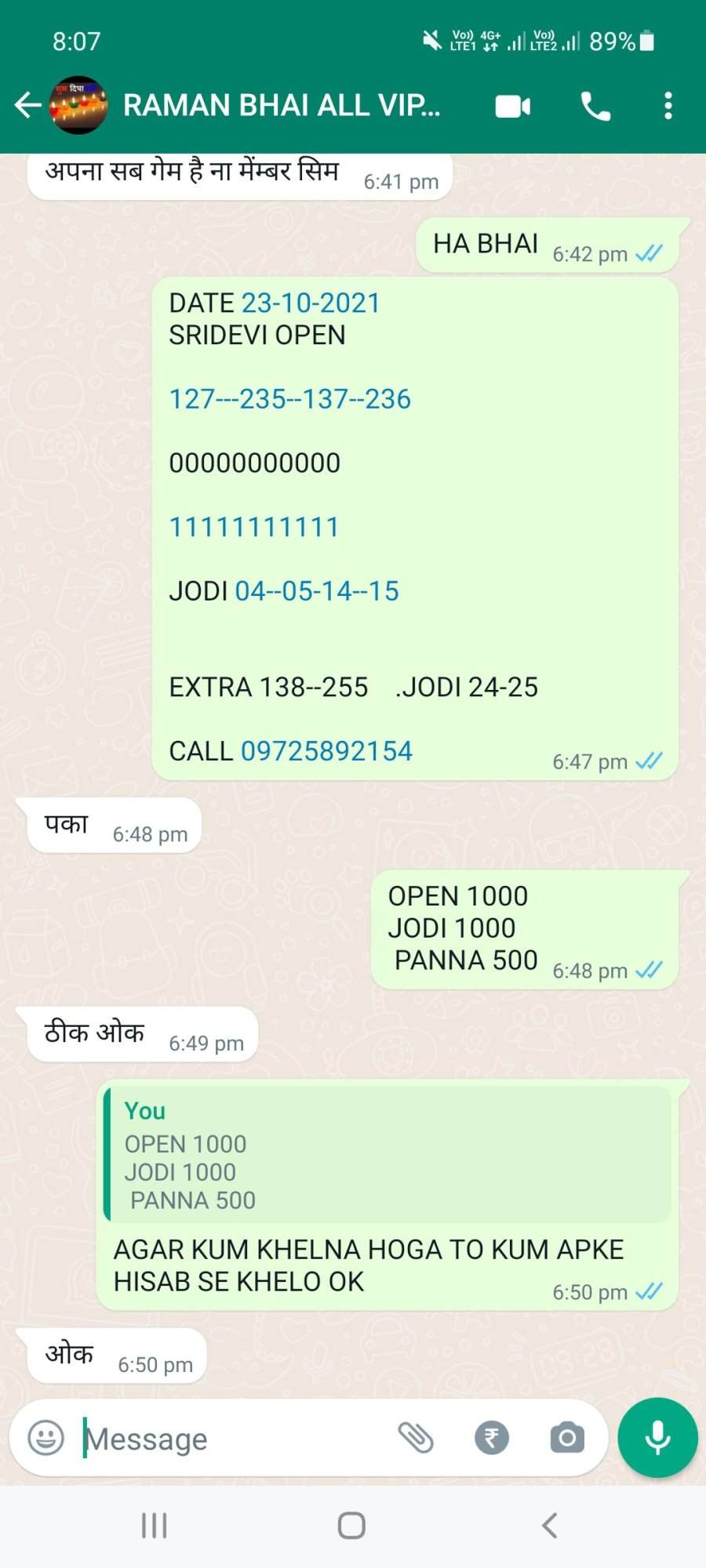Image resolution: width=706 pixels, height=1568 pixels.
Task: Start a video call with RAMAN BHAI
Action: click(x=513, y=106)
